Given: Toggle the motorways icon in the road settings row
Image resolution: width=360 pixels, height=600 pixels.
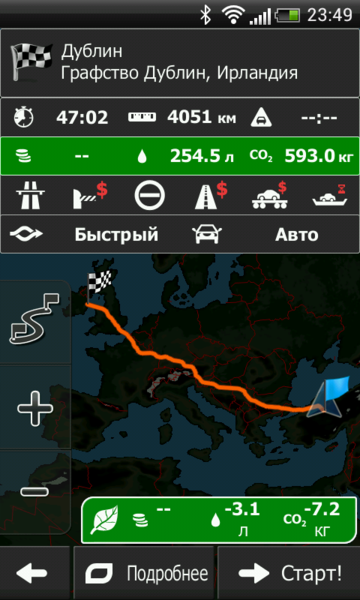Looking at the screenshot, I should point(31,195).
